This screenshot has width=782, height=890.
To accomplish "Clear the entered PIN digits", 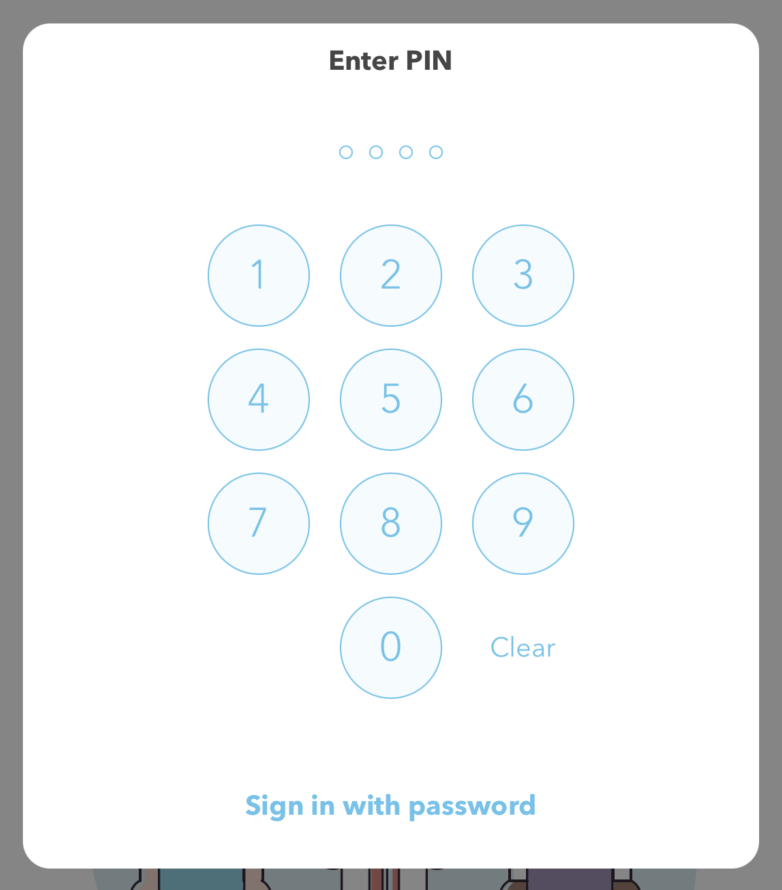I will click(x=523, y=648).
